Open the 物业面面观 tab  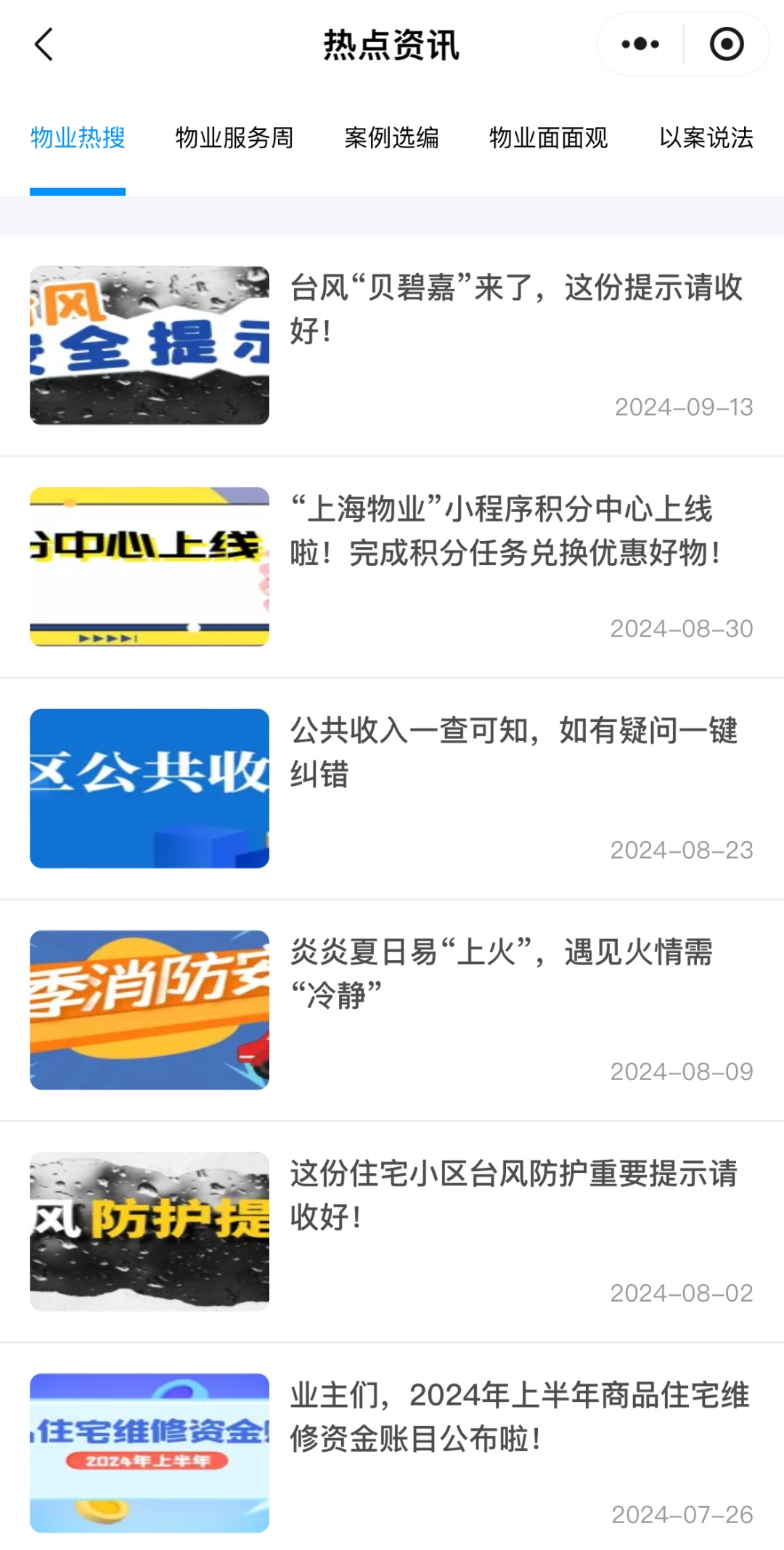coord(548,138)
